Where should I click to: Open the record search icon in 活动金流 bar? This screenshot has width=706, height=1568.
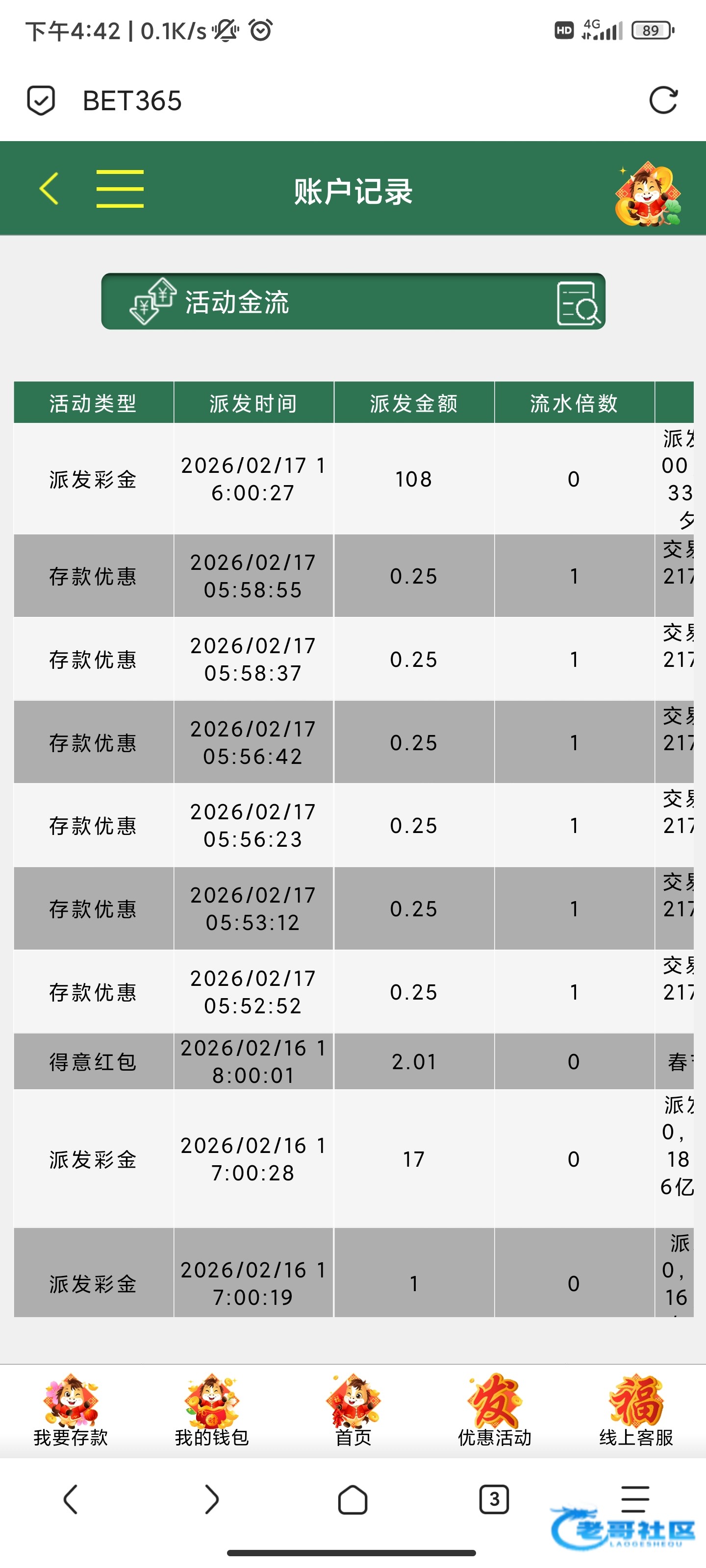pos(578,302)
